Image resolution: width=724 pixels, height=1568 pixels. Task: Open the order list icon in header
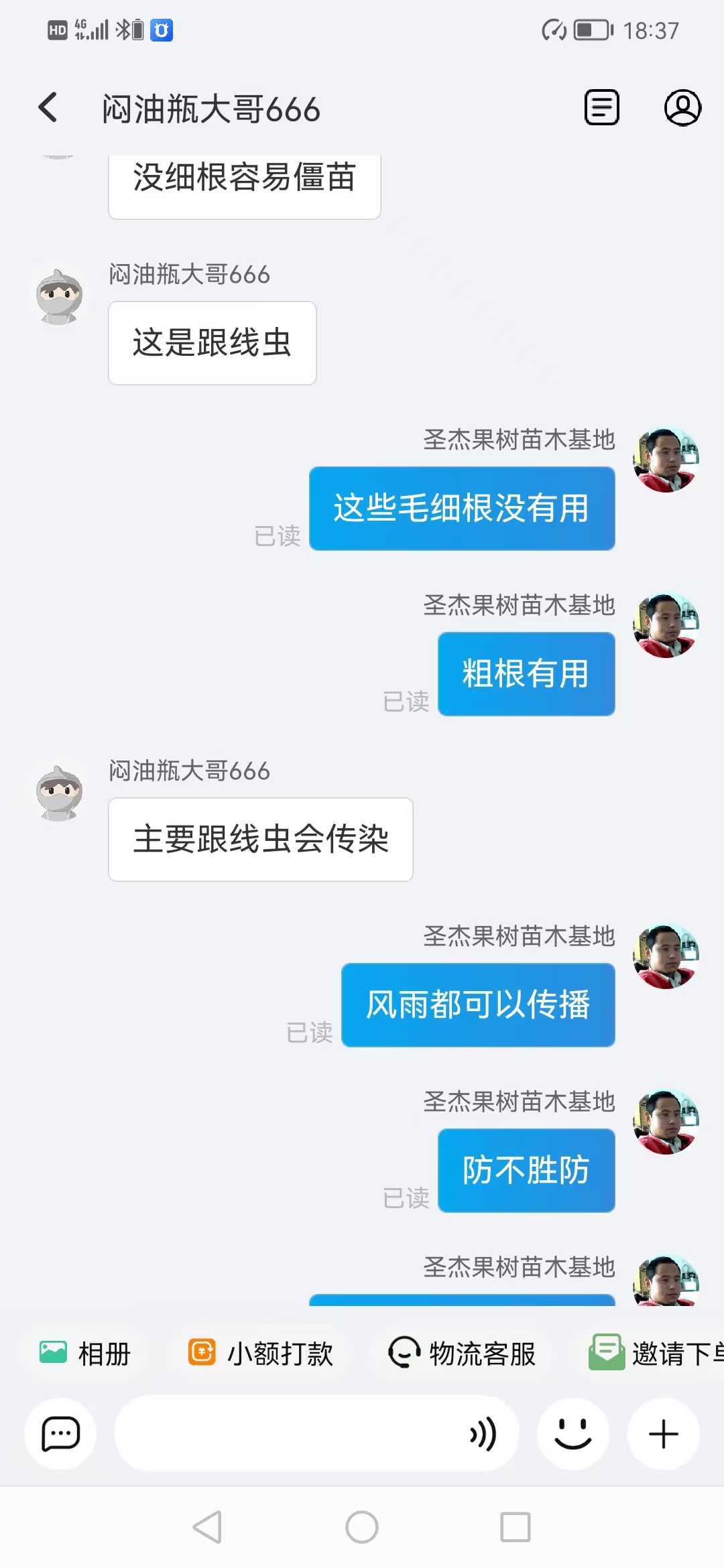602,107
